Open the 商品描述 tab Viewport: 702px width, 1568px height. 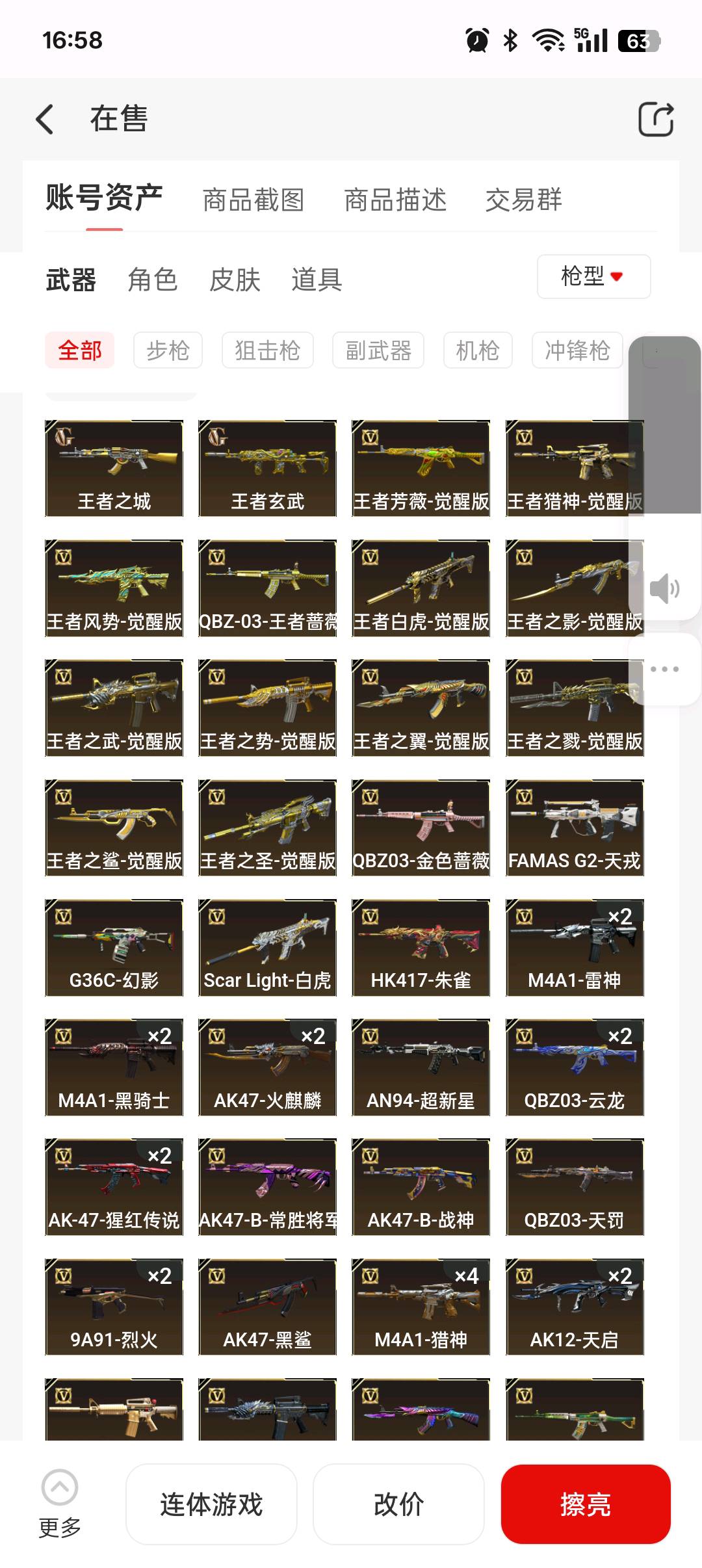[395, 200]
